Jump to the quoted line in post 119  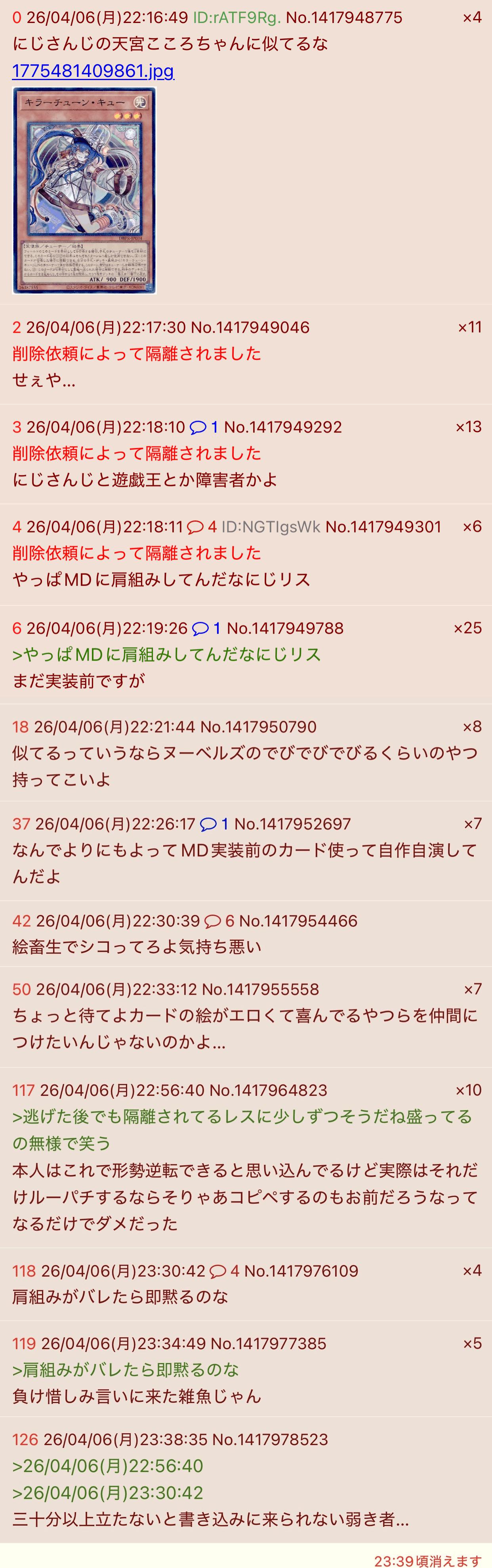tap(125, 1370)
